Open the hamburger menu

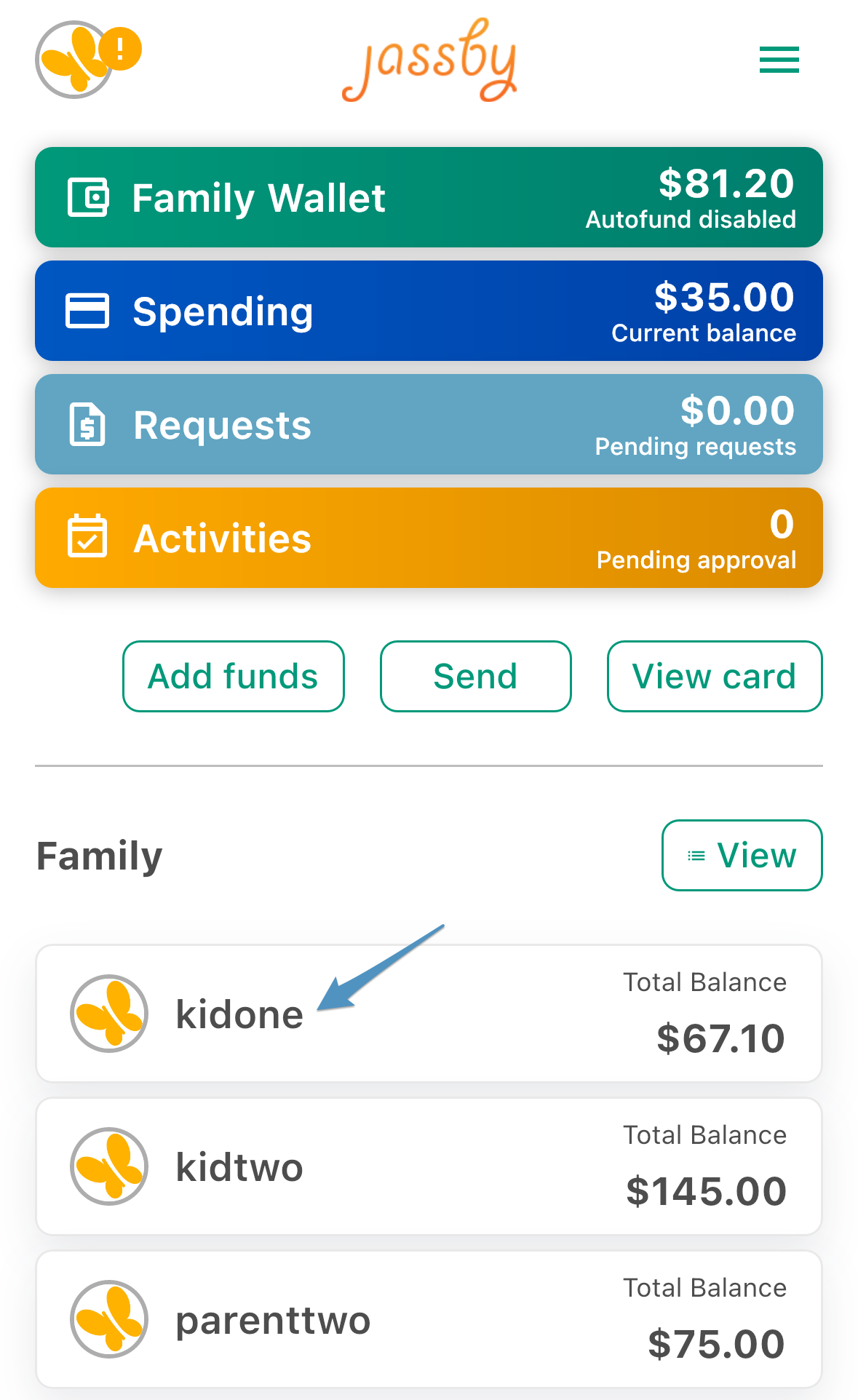tap(779, 60)
